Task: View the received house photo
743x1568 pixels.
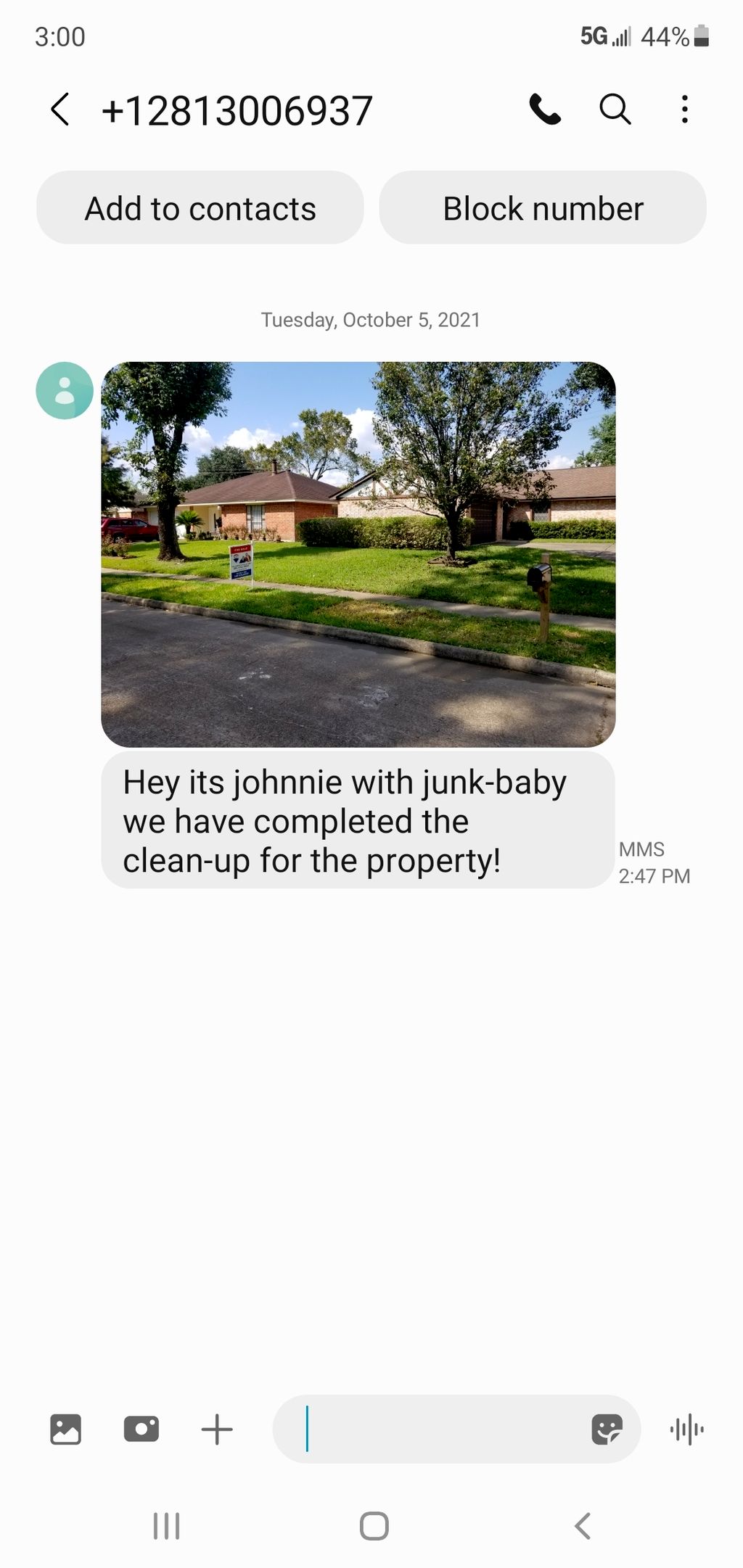Action: (358, 554)
